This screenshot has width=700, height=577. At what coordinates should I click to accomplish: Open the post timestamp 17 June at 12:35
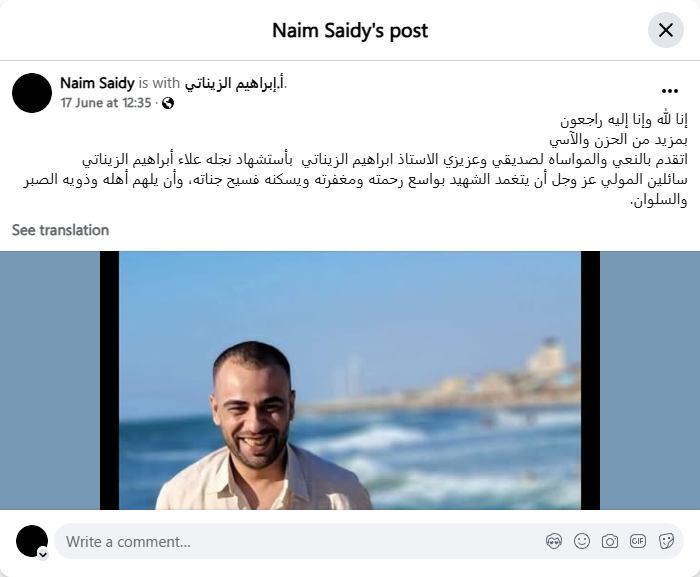105,103
